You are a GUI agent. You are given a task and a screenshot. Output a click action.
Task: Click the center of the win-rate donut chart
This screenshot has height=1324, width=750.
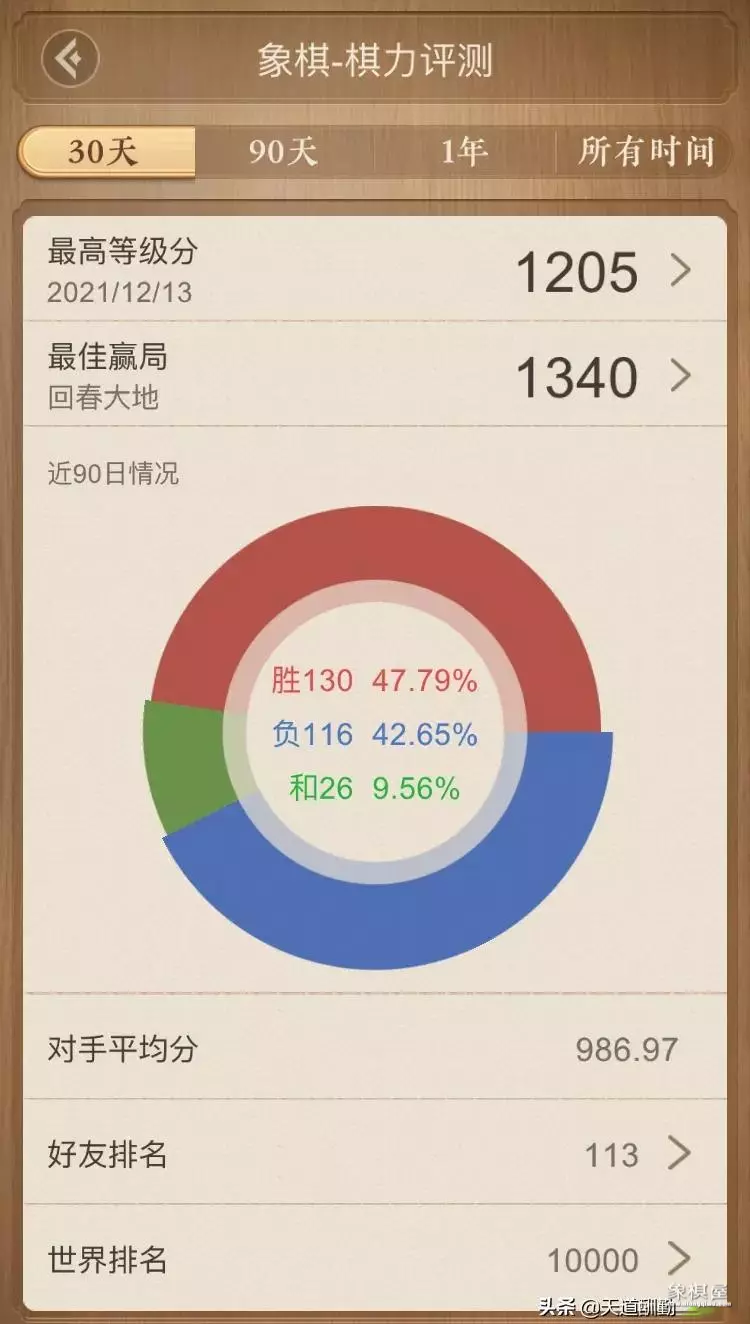click(375, 735)
